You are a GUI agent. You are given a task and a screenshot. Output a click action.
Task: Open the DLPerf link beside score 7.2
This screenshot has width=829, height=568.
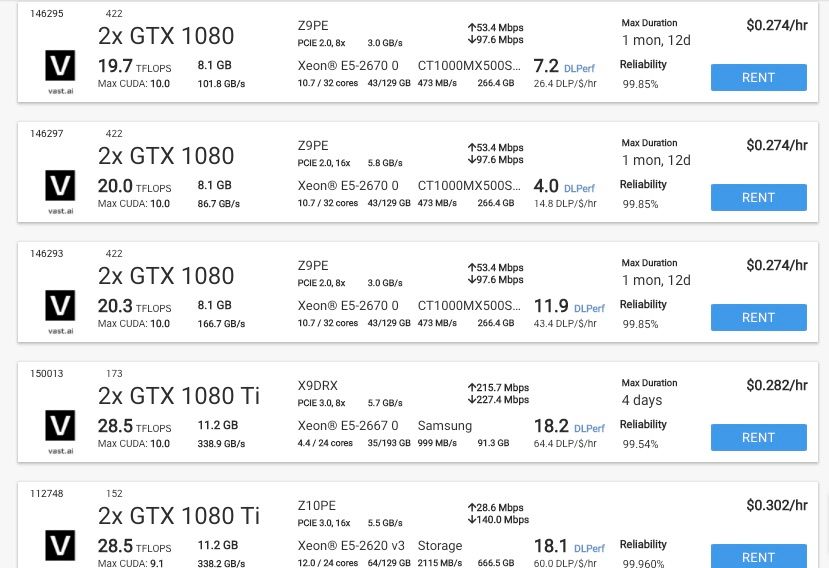pos(579,68)
